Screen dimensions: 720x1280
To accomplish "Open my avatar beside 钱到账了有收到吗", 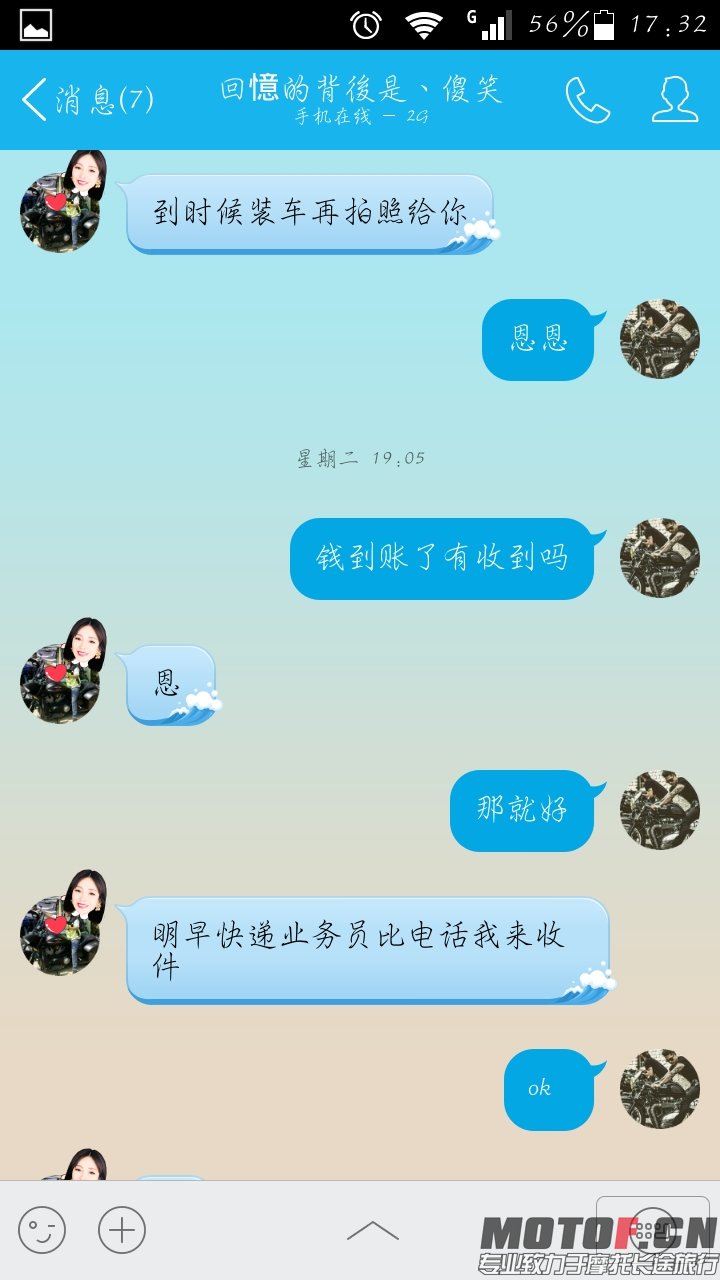I will pos(659,558).
